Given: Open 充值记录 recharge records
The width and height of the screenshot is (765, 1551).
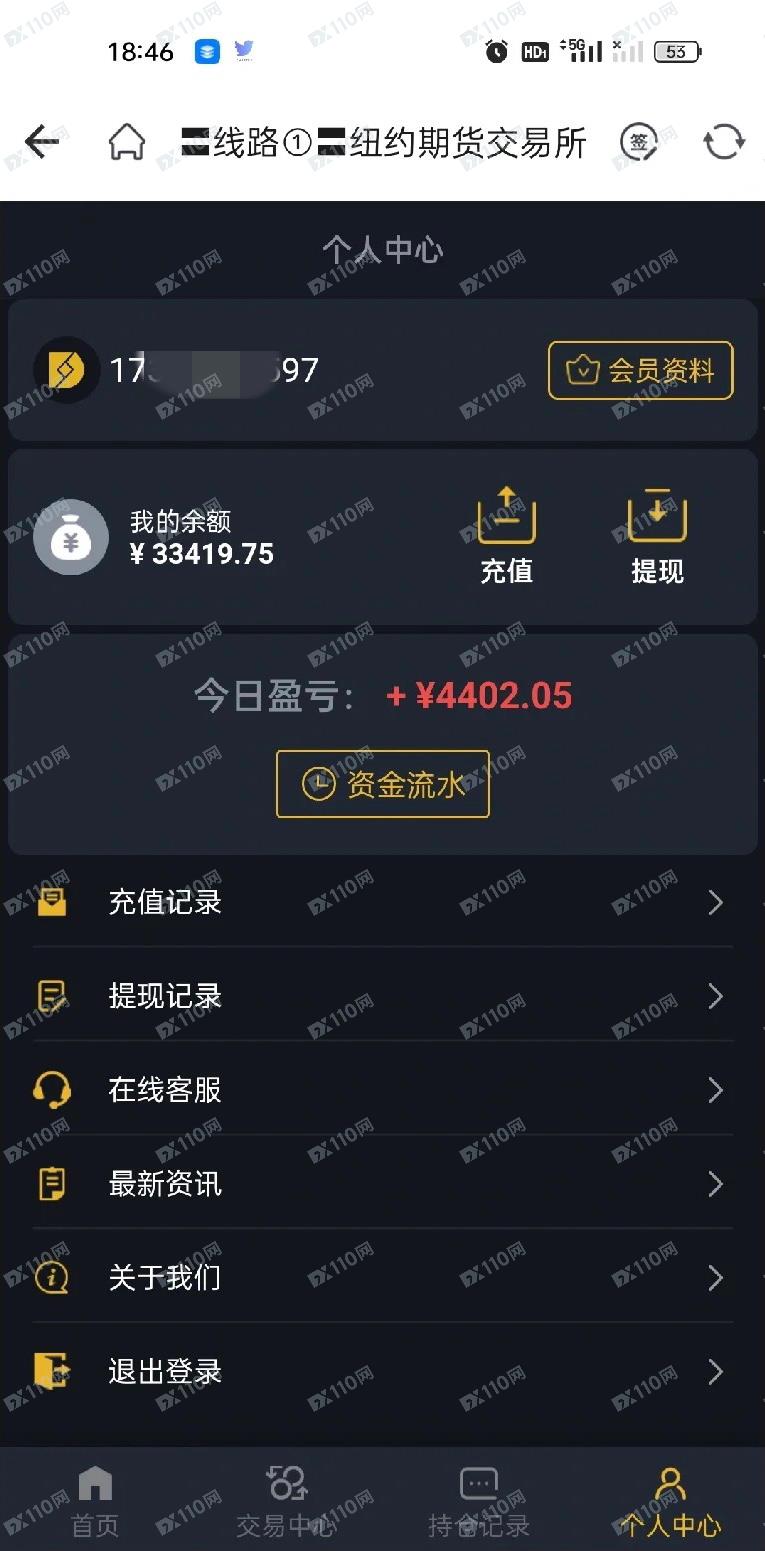Looking at the screenshot, I should click(x=382, y=902).
